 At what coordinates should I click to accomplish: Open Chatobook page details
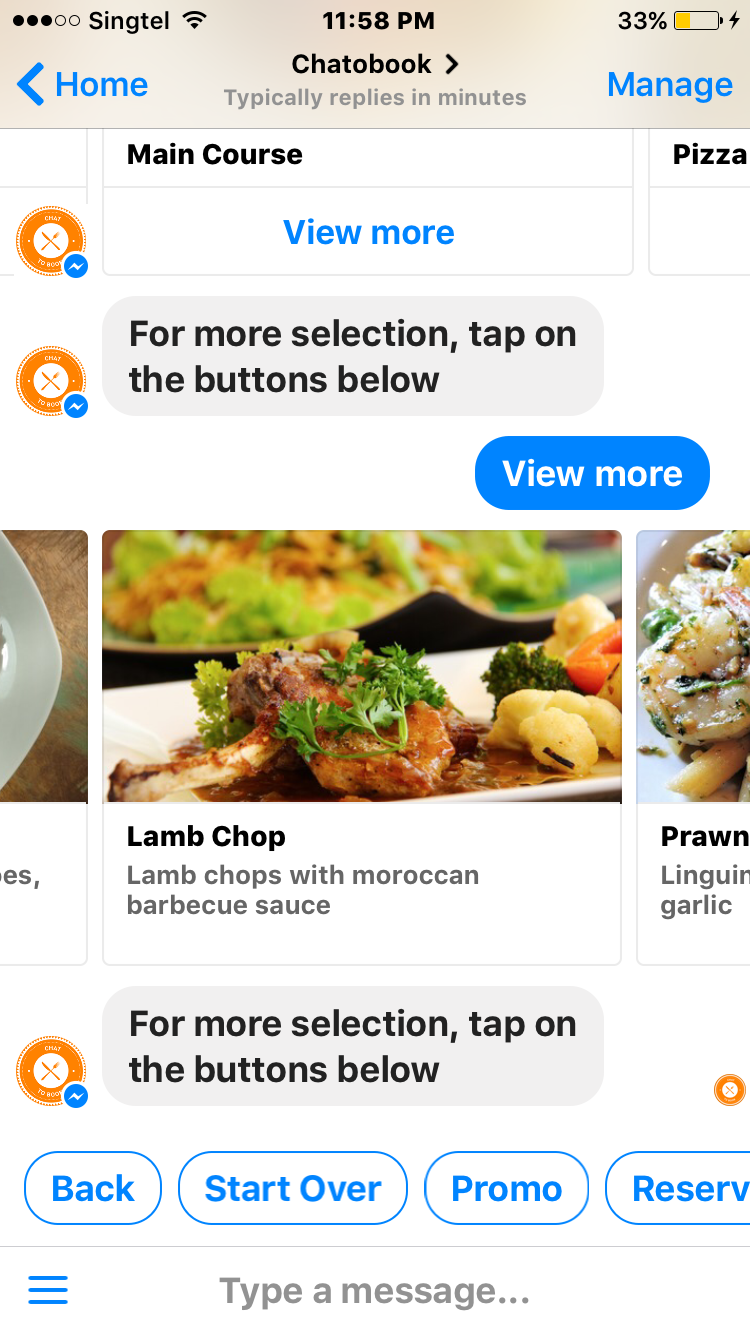(375, 66)
